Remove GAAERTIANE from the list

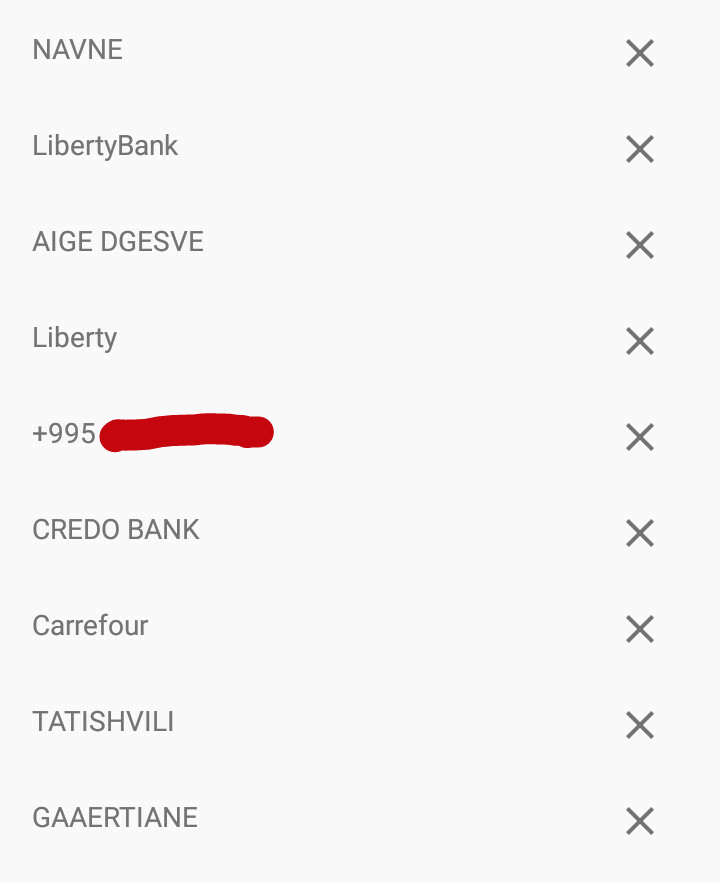click(639, 822)
